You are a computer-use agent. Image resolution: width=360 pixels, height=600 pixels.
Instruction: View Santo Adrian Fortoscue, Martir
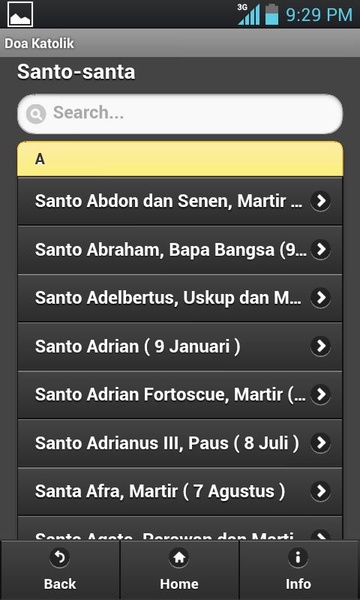[x=180, y=395]
